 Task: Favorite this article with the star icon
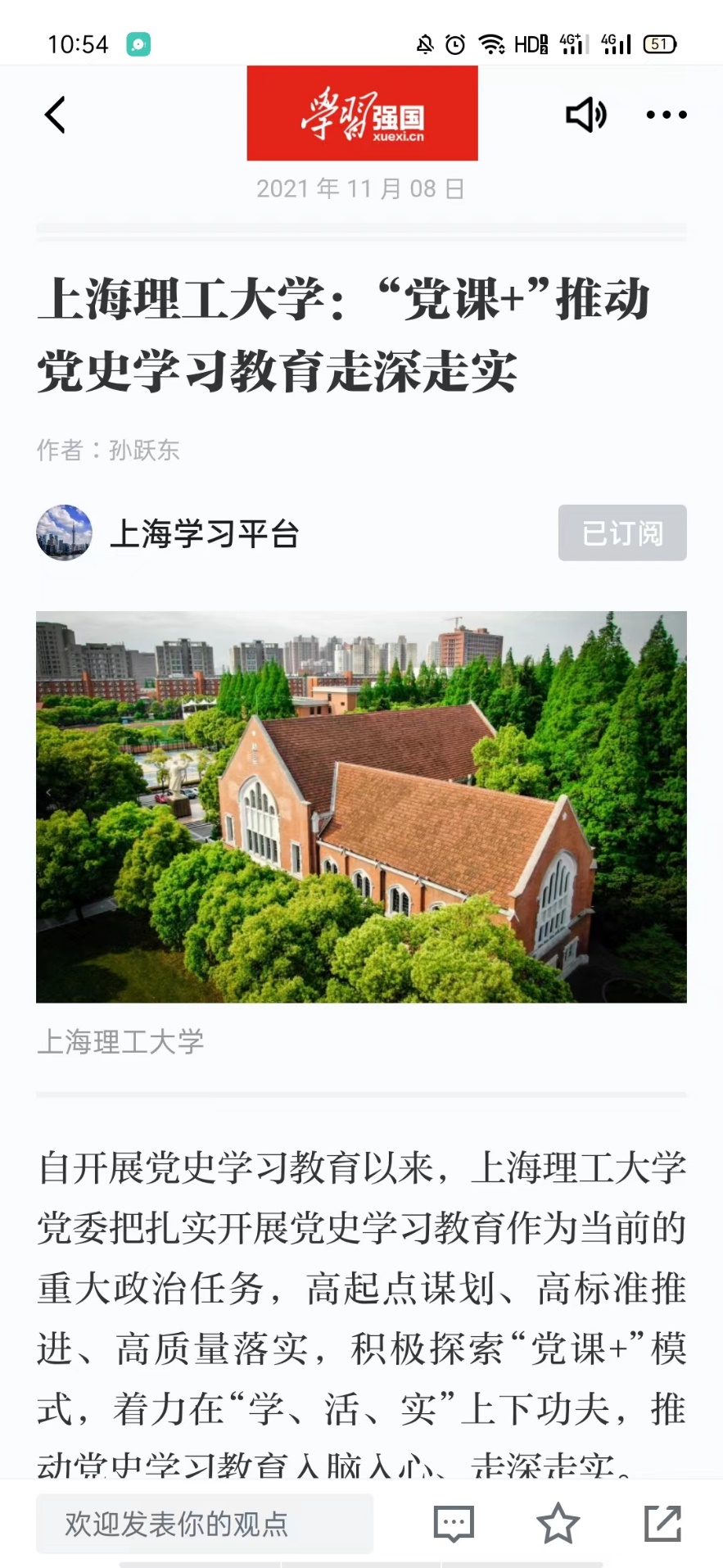pos(558,1524)
